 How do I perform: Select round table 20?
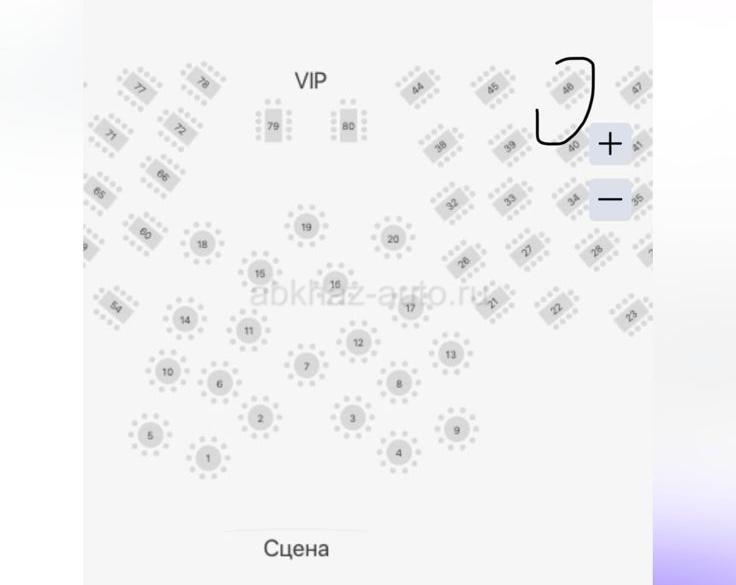click(393, 239)
